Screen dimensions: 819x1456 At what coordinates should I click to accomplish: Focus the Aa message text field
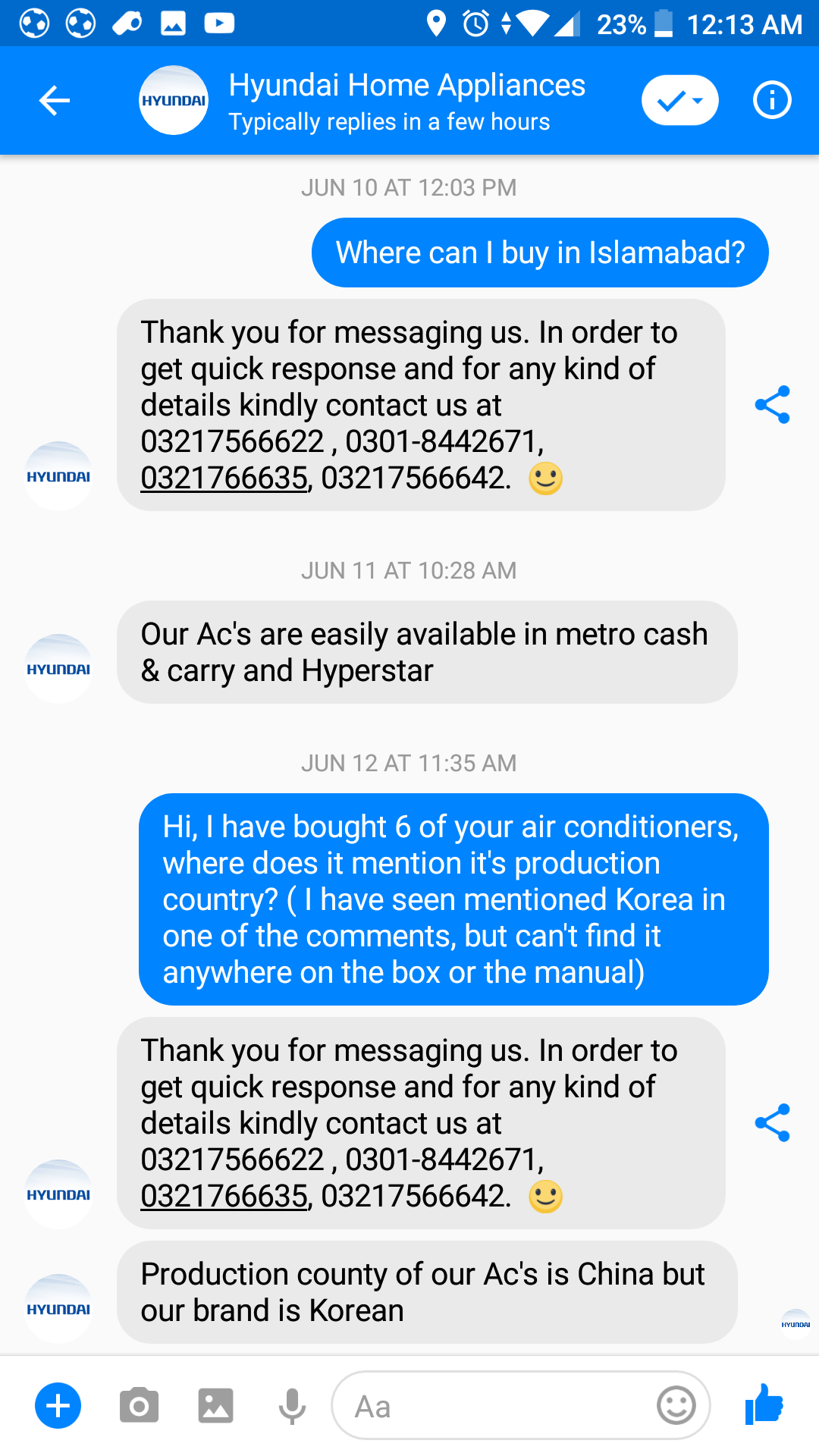click(x=493, y=1406)
